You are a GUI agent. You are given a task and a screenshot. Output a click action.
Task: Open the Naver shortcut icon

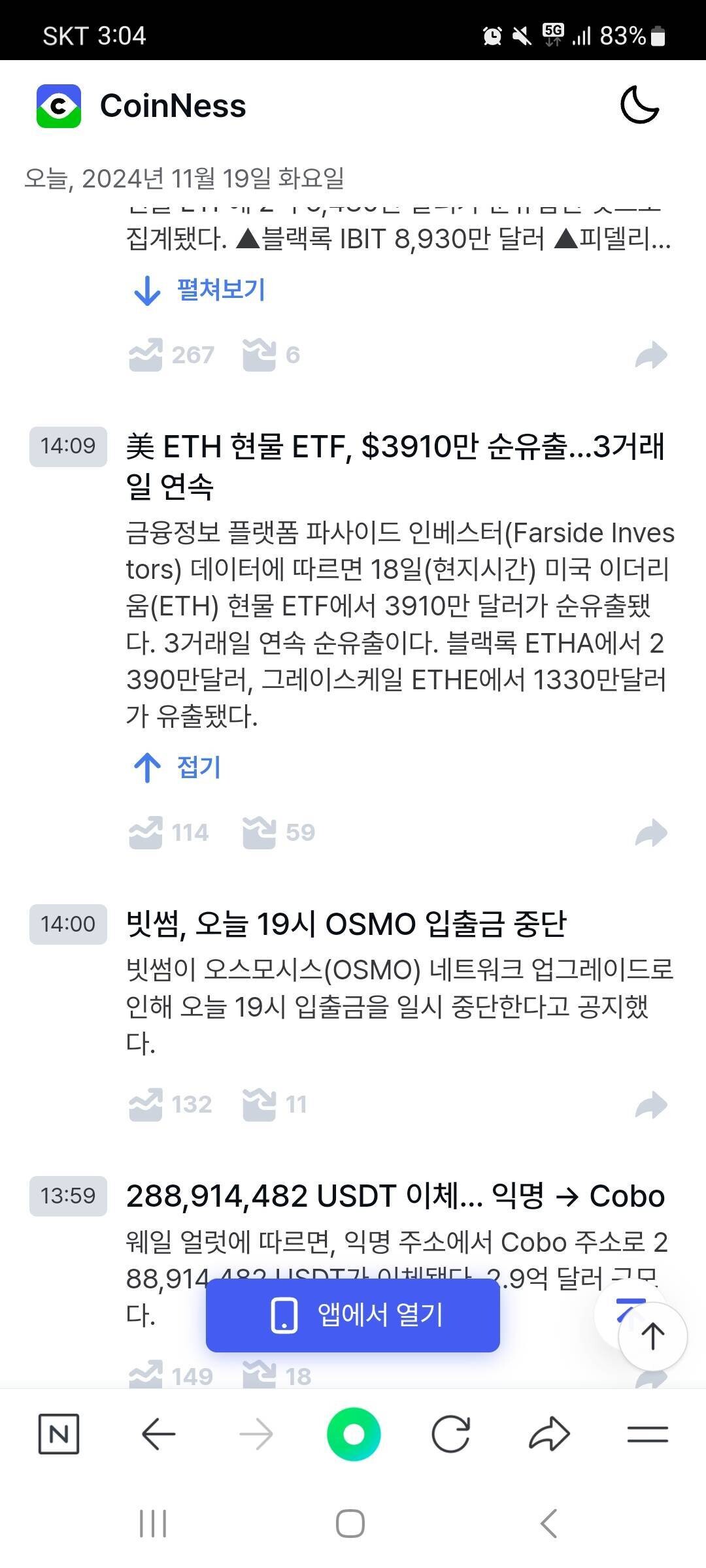point(60,1433)
